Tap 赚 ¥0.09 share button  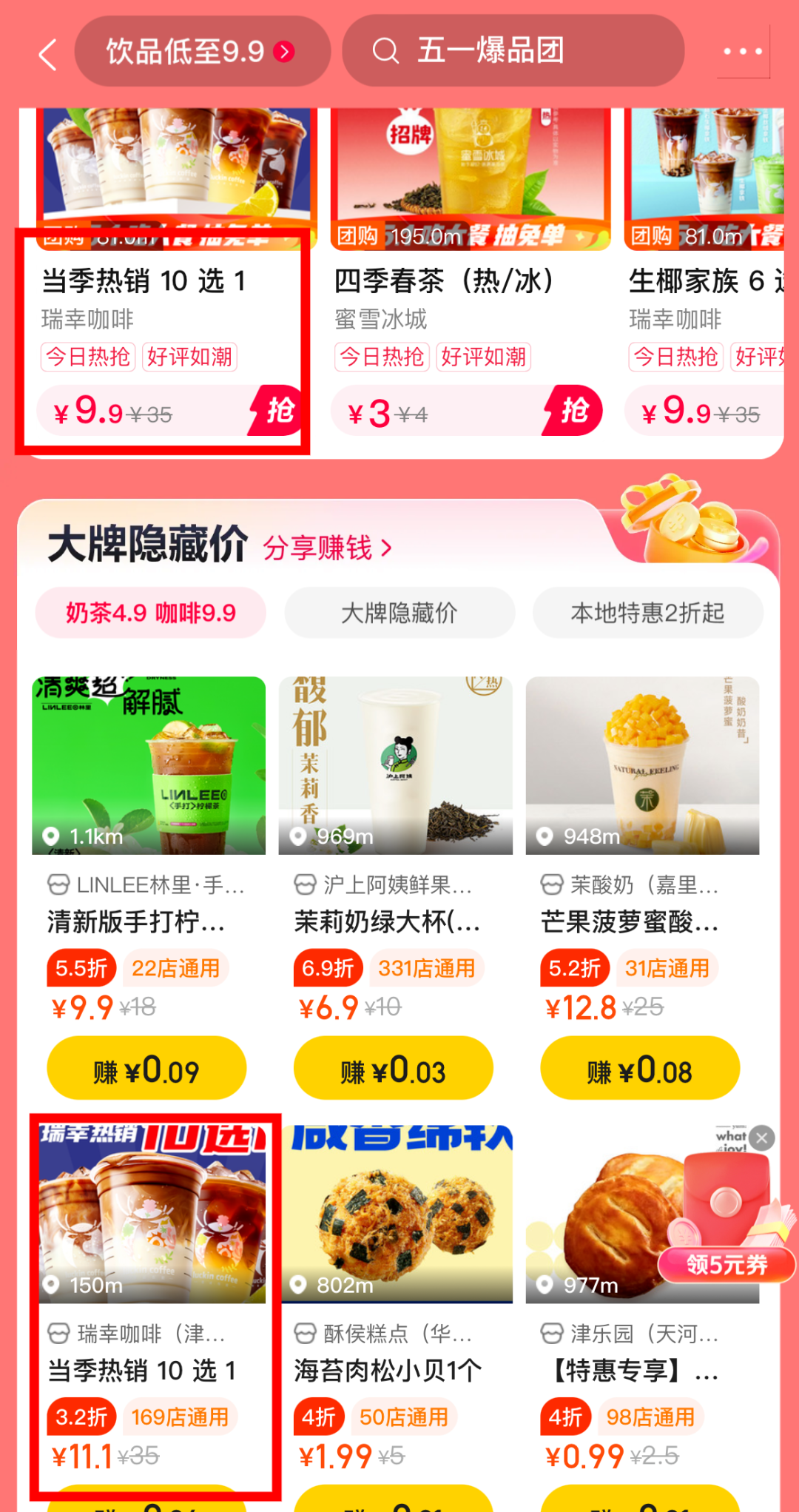(x=146, y=1070)
